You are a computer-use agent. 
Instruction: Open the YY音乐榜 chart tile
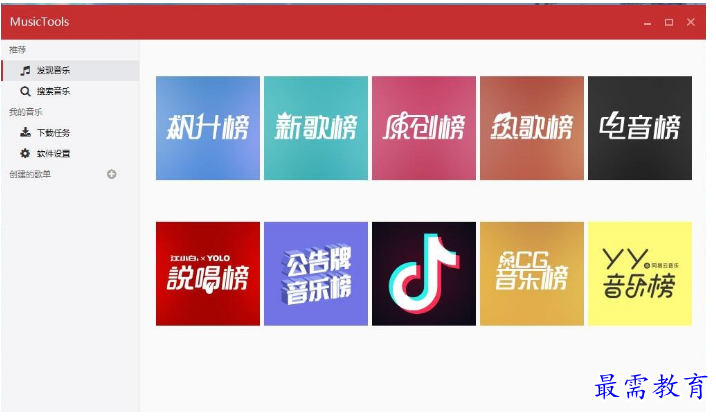(639, 273)
